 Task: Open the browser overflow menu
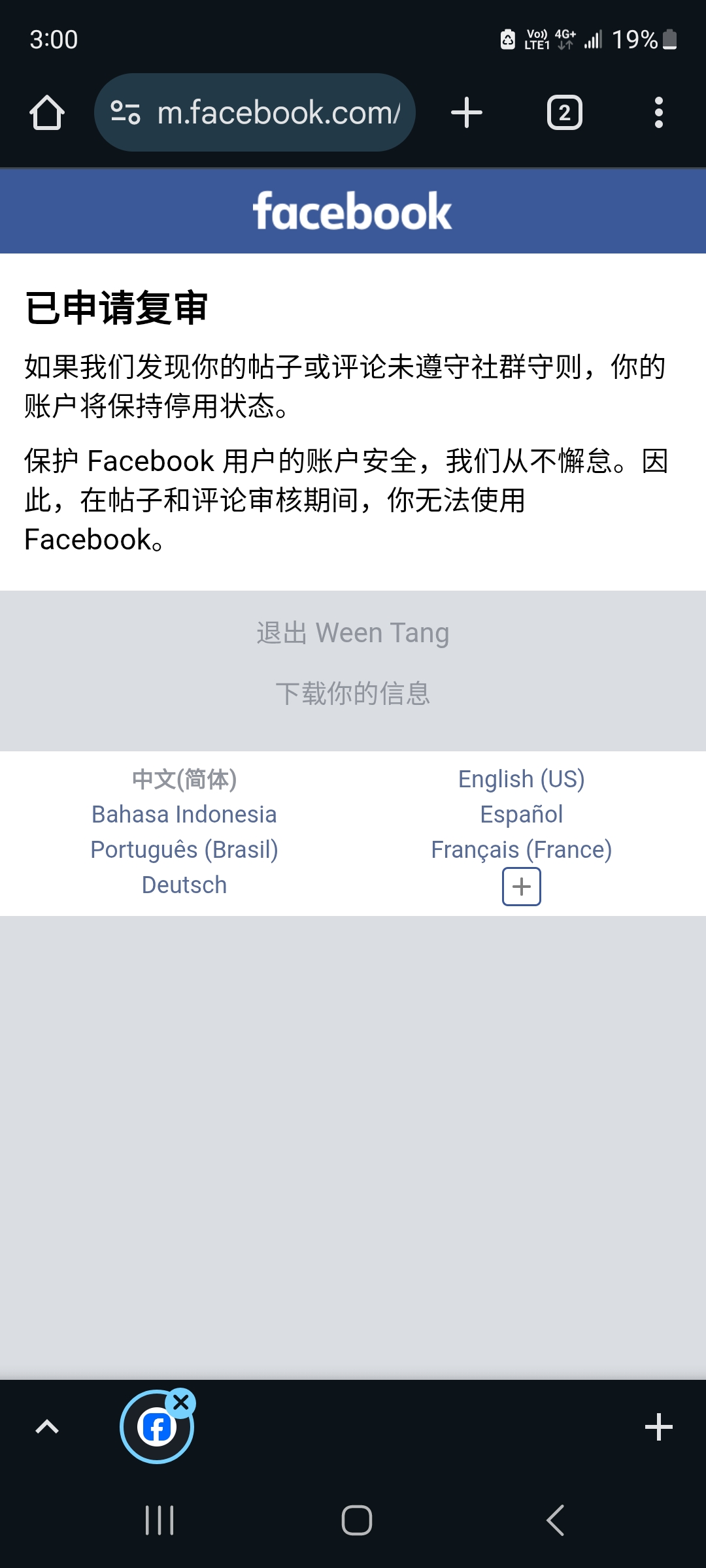coord(658,112)
